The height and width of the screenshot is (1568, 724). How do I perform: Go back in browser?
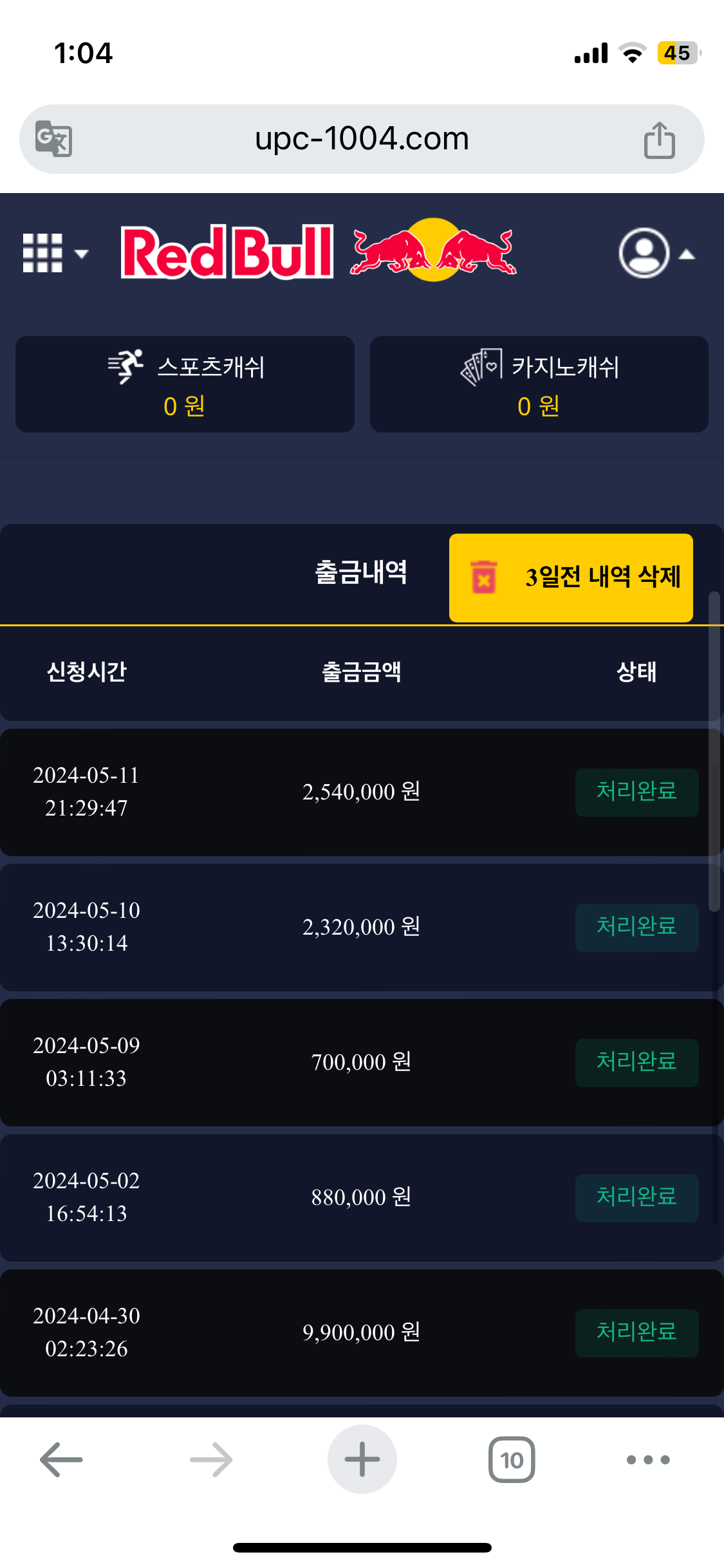[x=61, y=1459]
